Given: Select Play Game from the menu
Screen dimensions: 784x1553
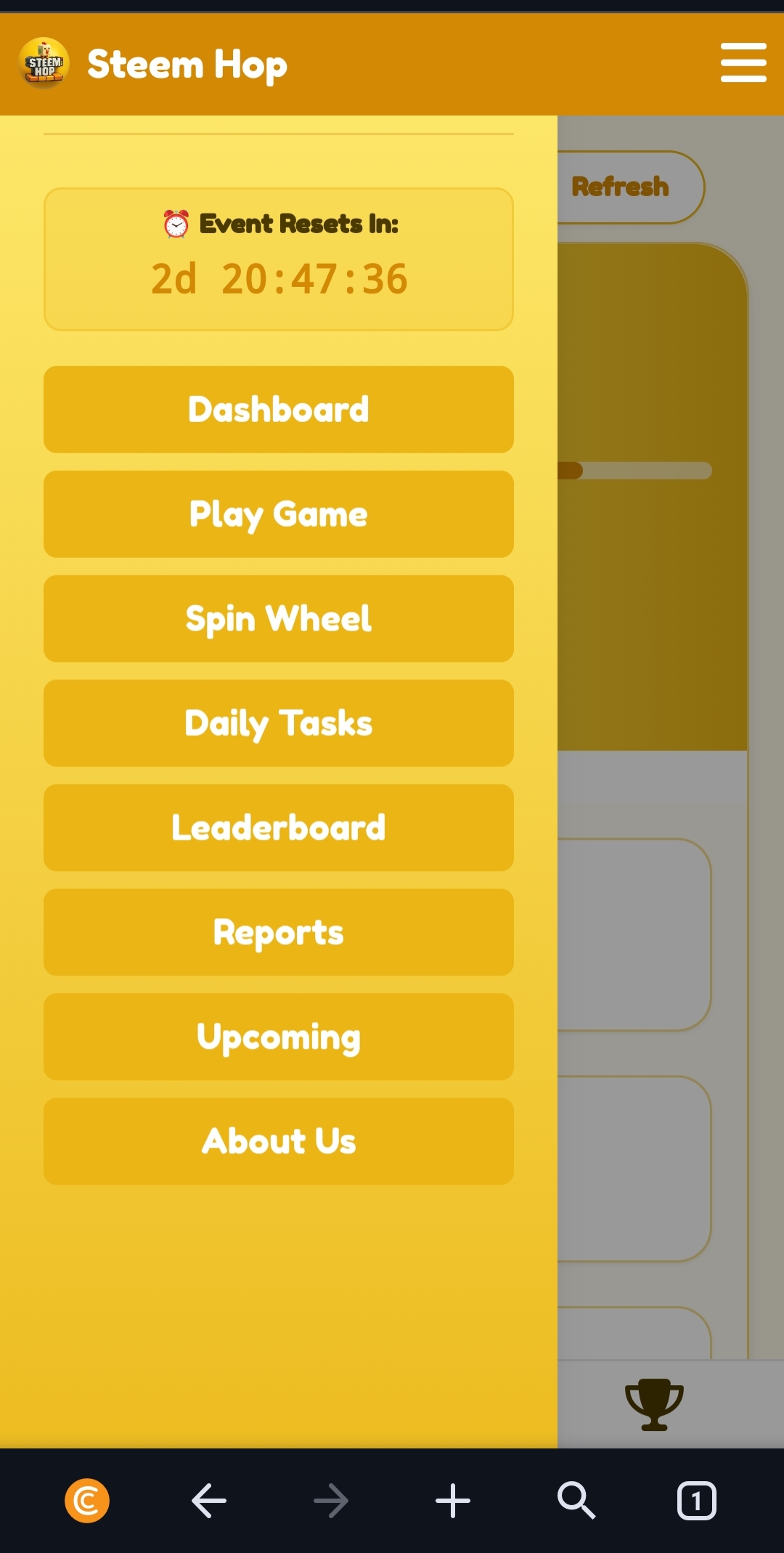Looking at the screenshot, I should (279, 514).
